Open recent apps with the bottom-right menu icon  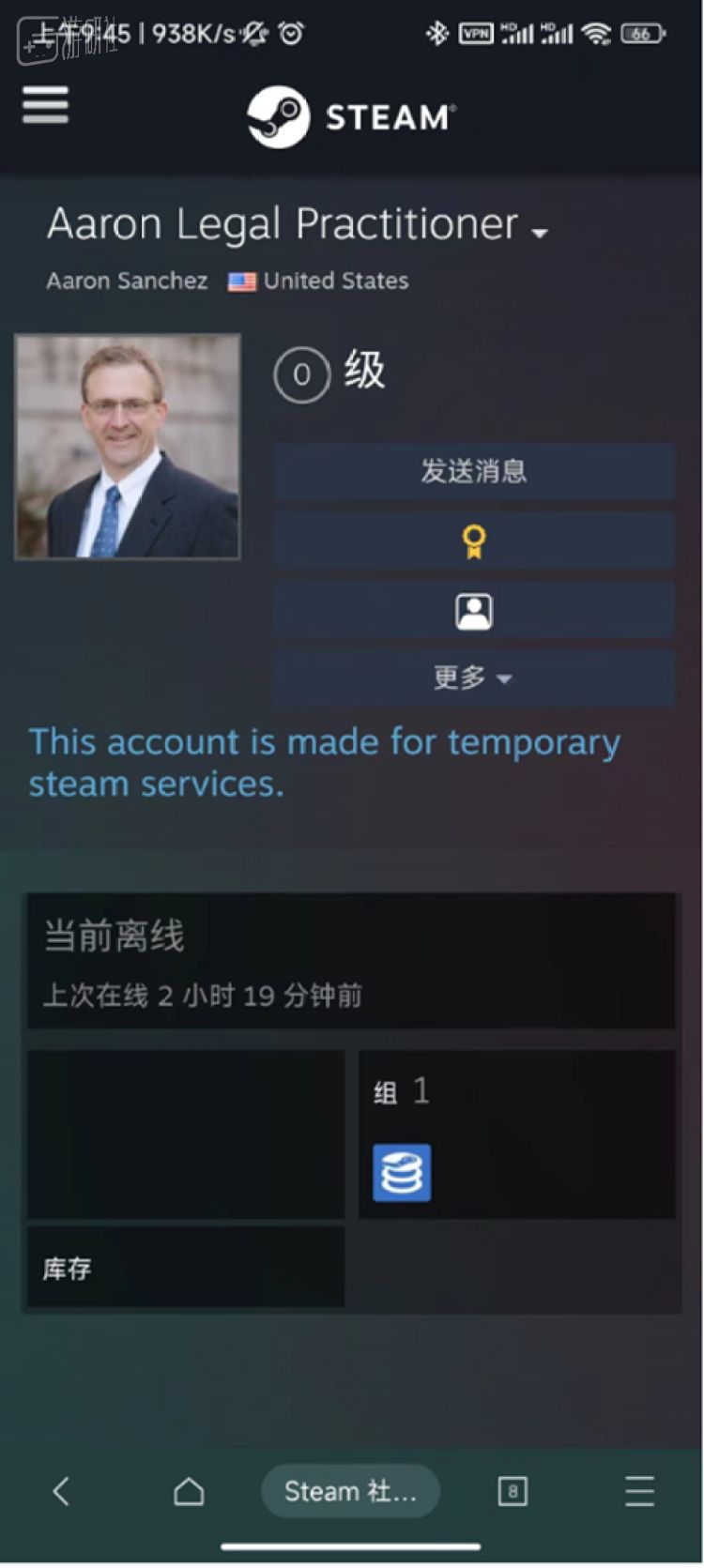(x=639, y=1491)
